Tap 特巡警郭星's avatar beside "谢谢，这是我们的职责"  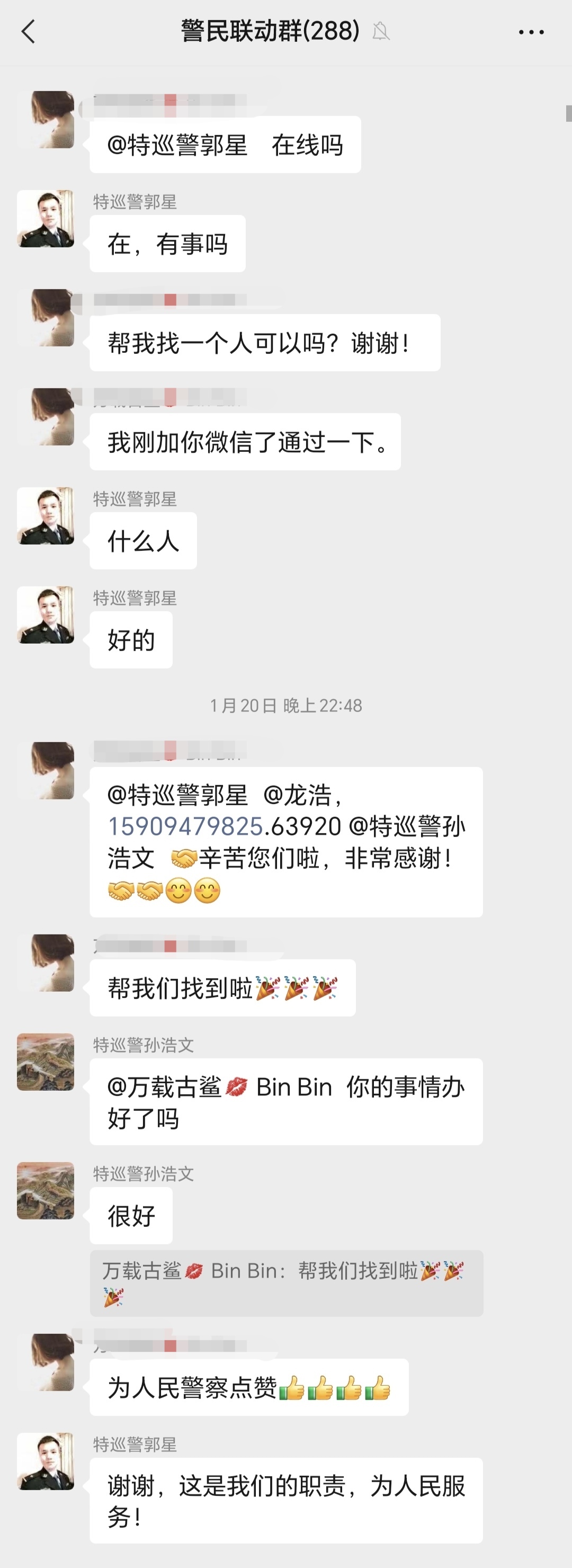pos(46,1461)
